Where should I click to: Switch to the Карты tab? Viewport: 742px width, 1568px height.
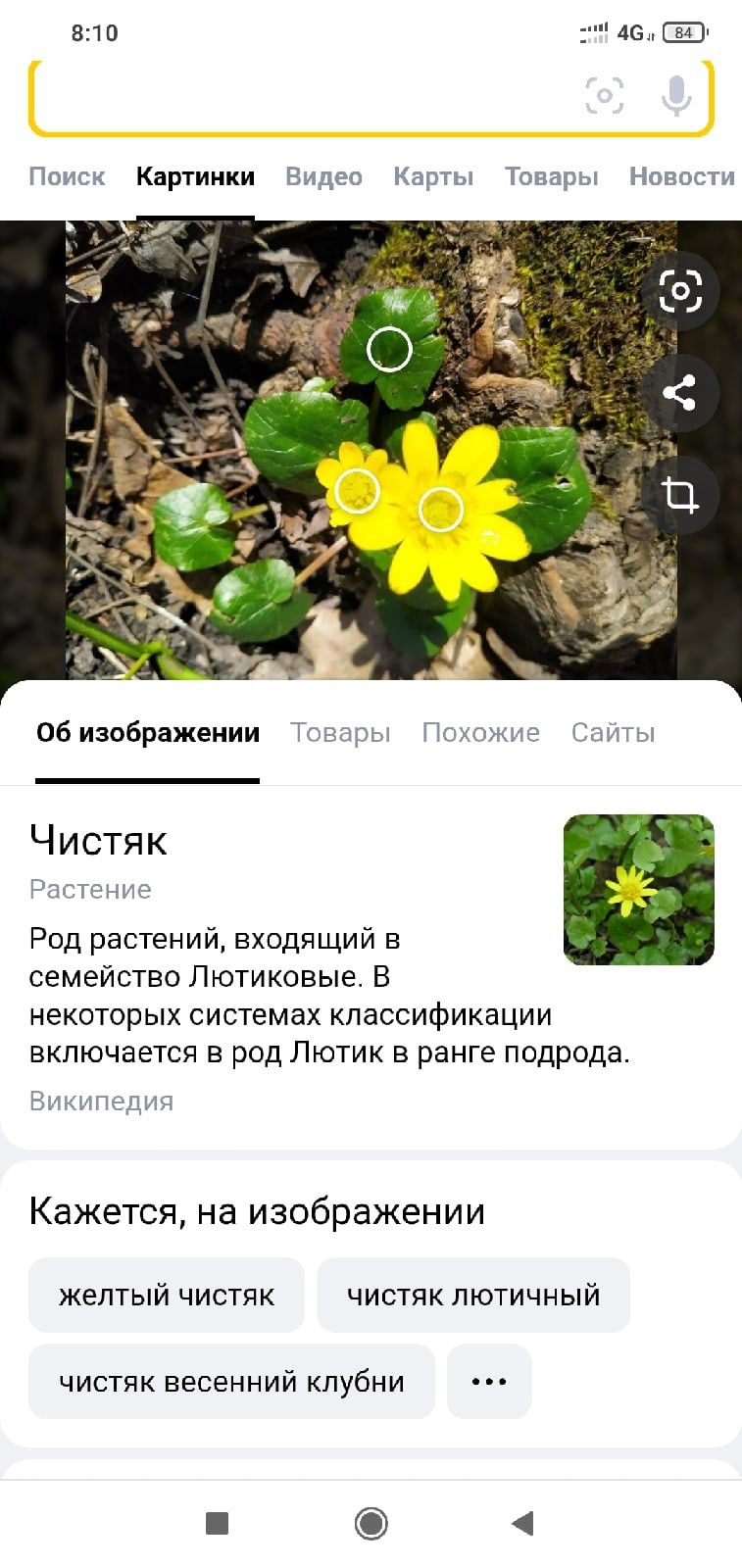[x=433, y=176]
